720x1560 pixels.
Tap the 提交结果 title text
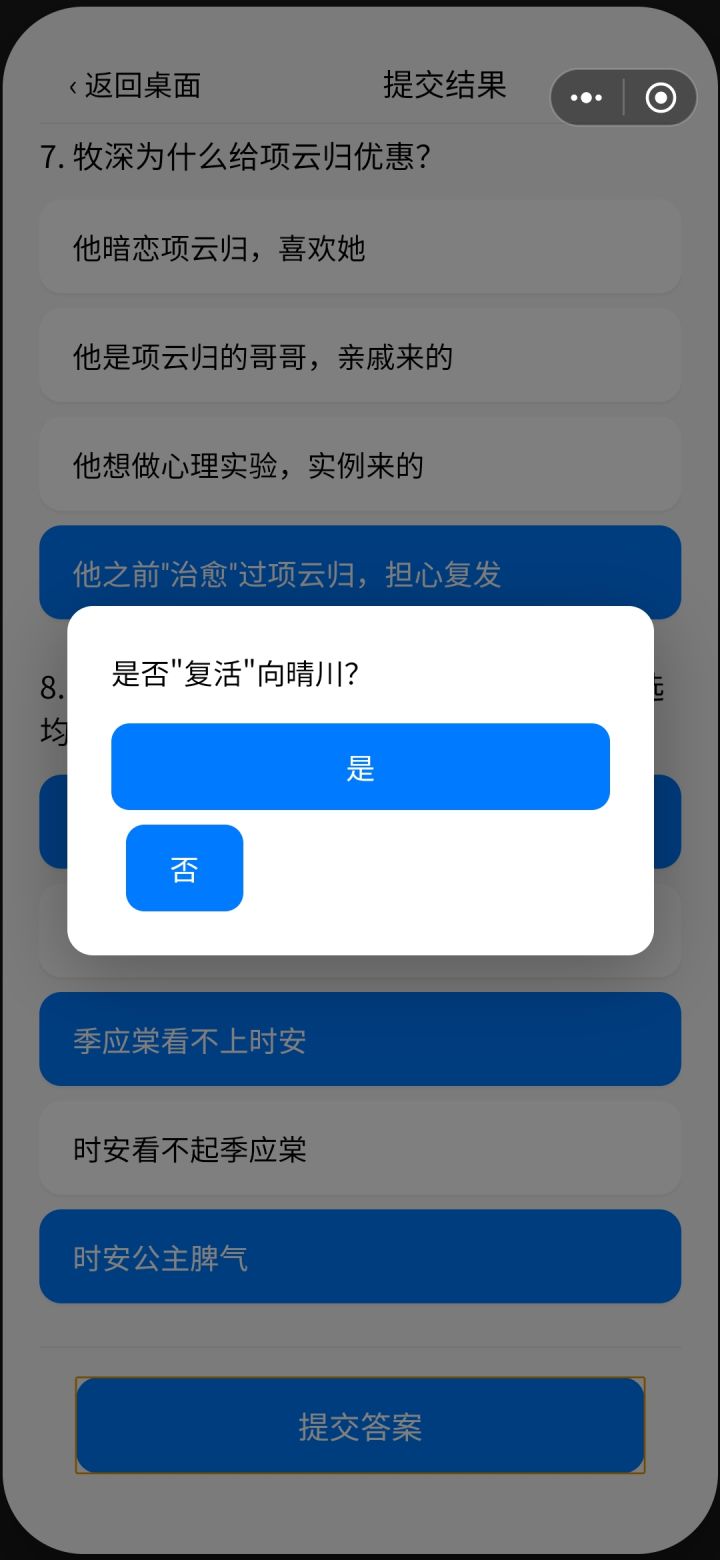coord(444,87)
